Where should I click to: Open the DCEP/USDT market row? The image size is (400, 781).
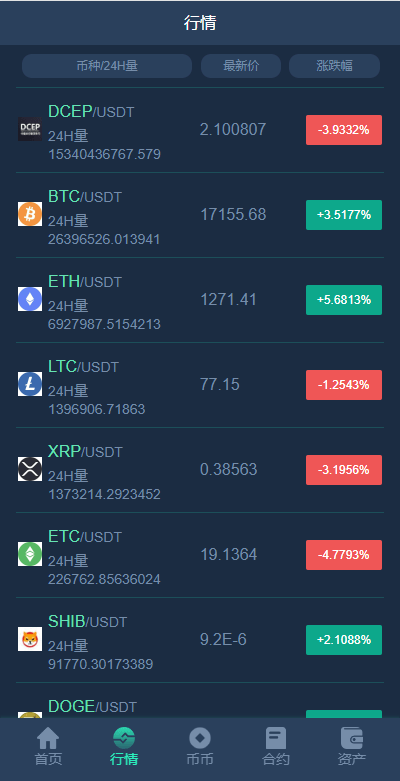200,130
